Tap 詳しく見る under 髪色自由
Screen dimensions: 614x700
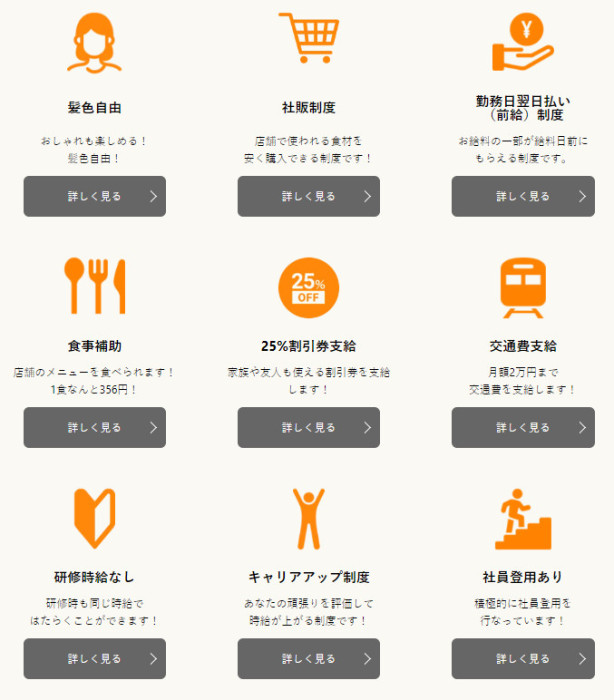(x=95, y=196)
